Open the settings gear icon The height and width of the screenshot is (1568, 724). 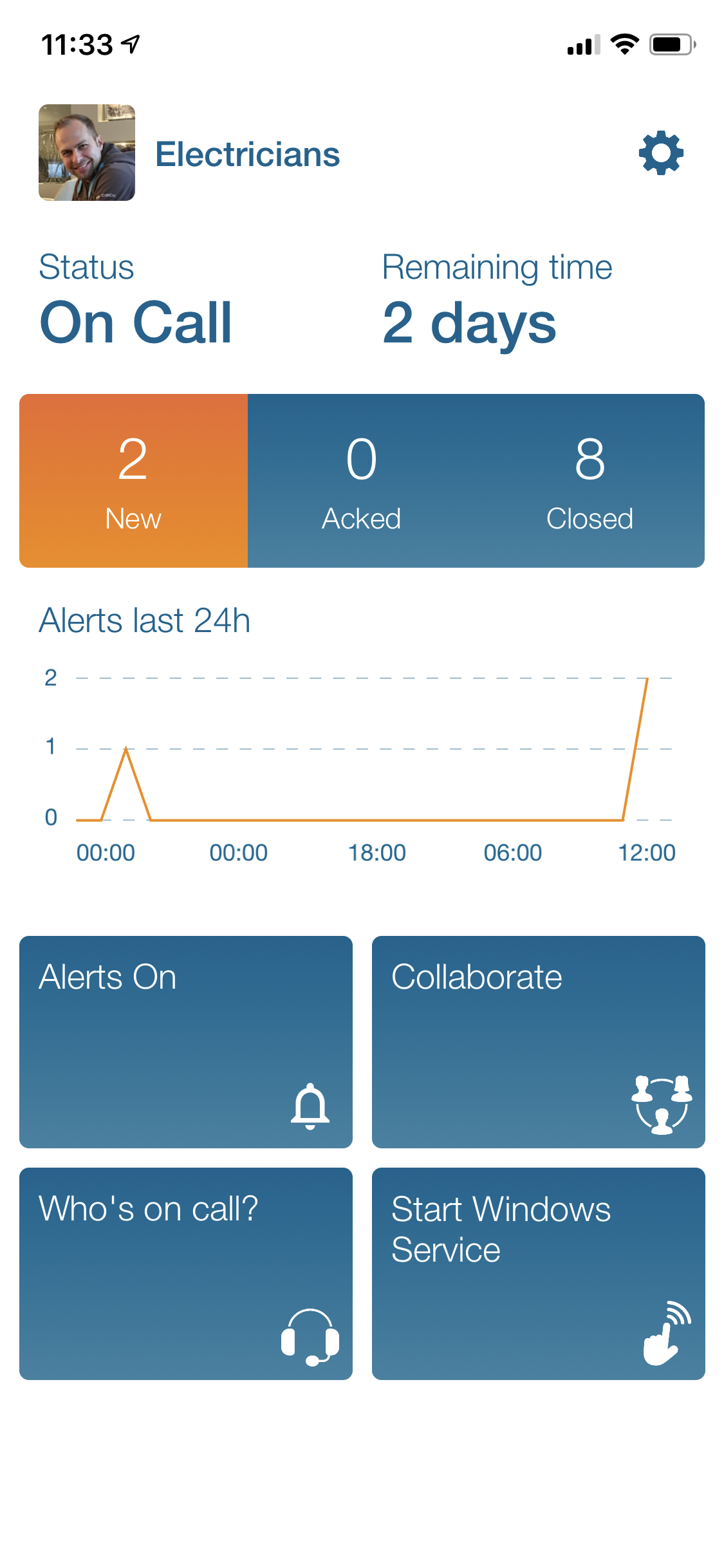coord(661,153)
